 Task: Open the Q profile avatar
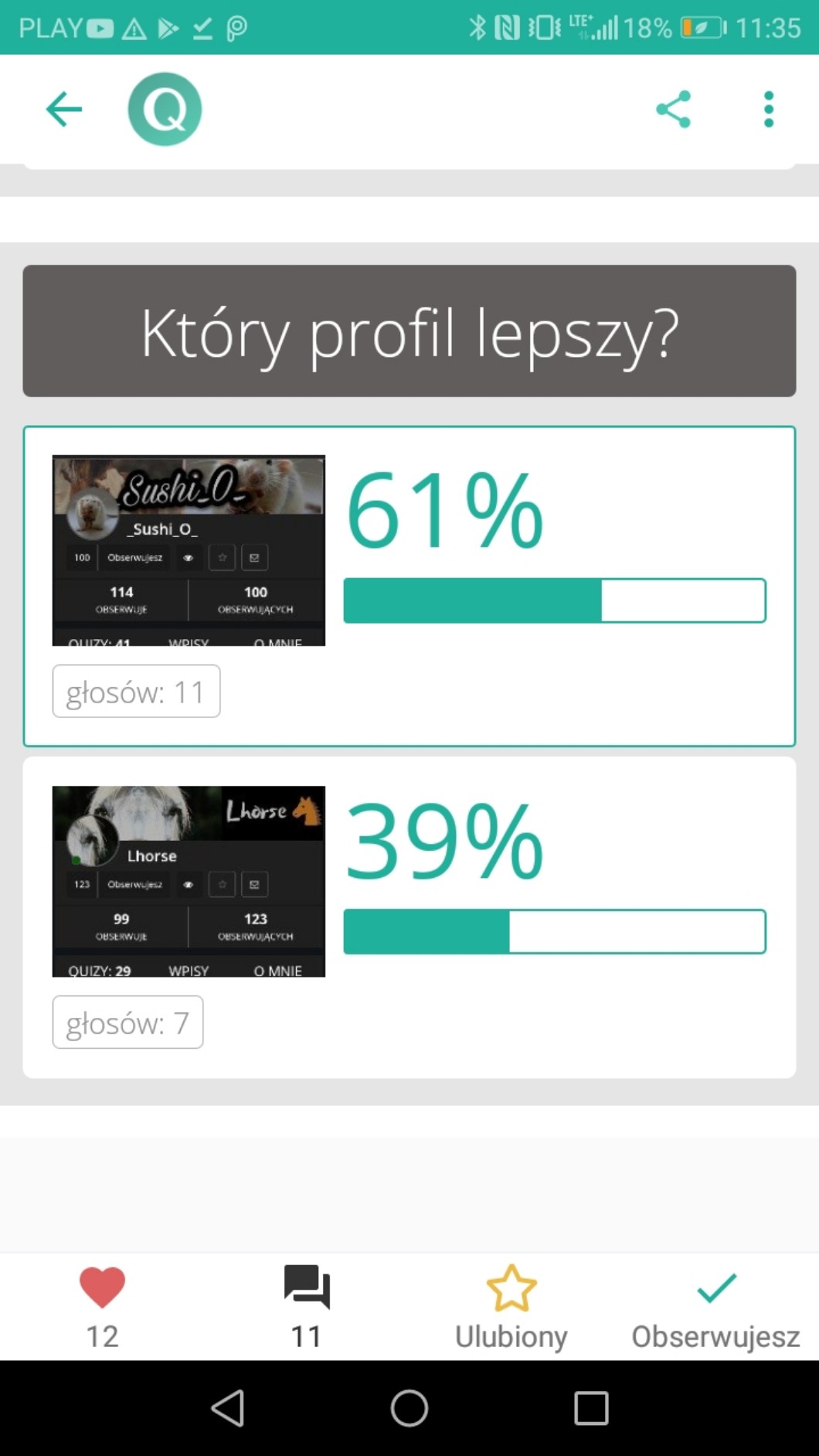[x=165, y=109]
